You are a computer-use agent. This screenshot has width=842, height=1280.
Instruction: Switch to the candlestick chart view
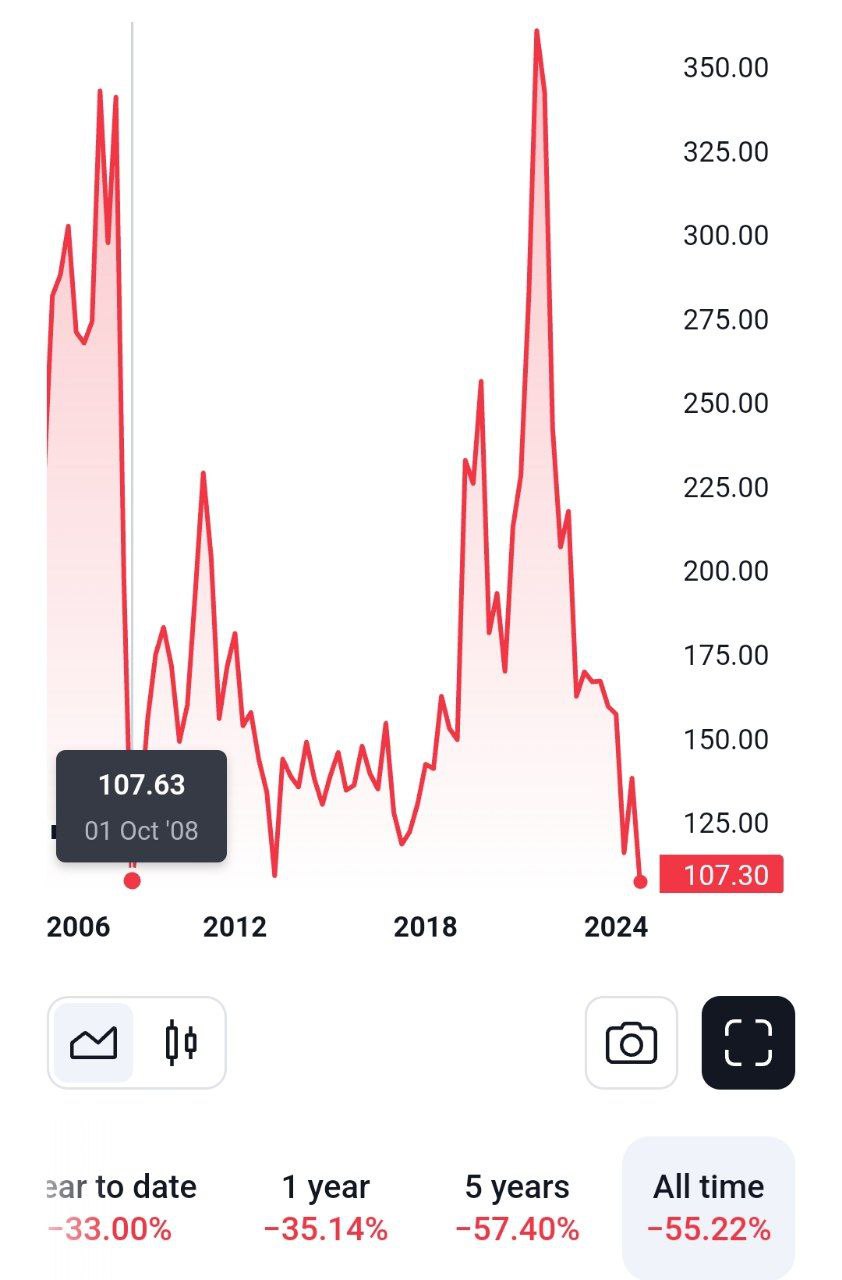point(180,1043)
